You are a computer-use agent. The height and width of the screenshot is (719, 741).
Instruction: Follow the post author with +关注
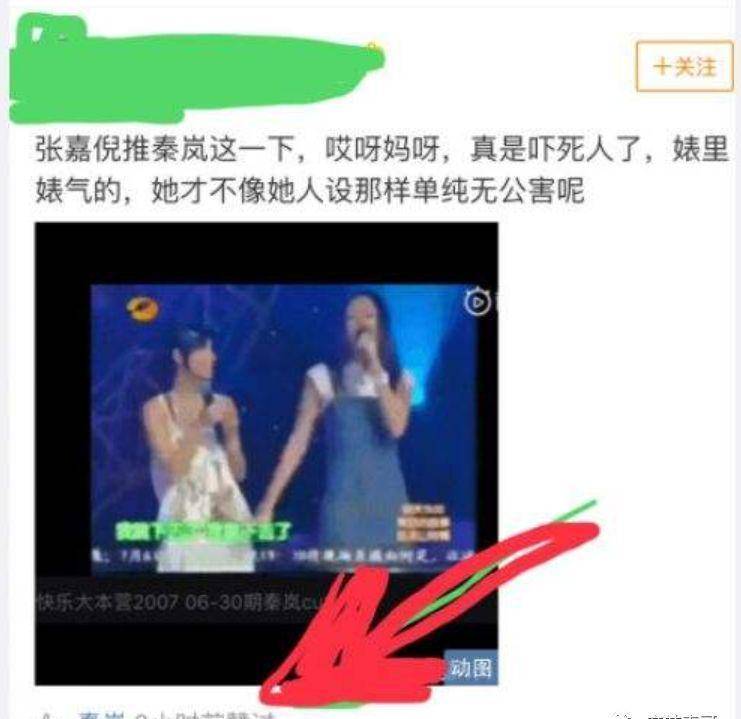point(684,67)
